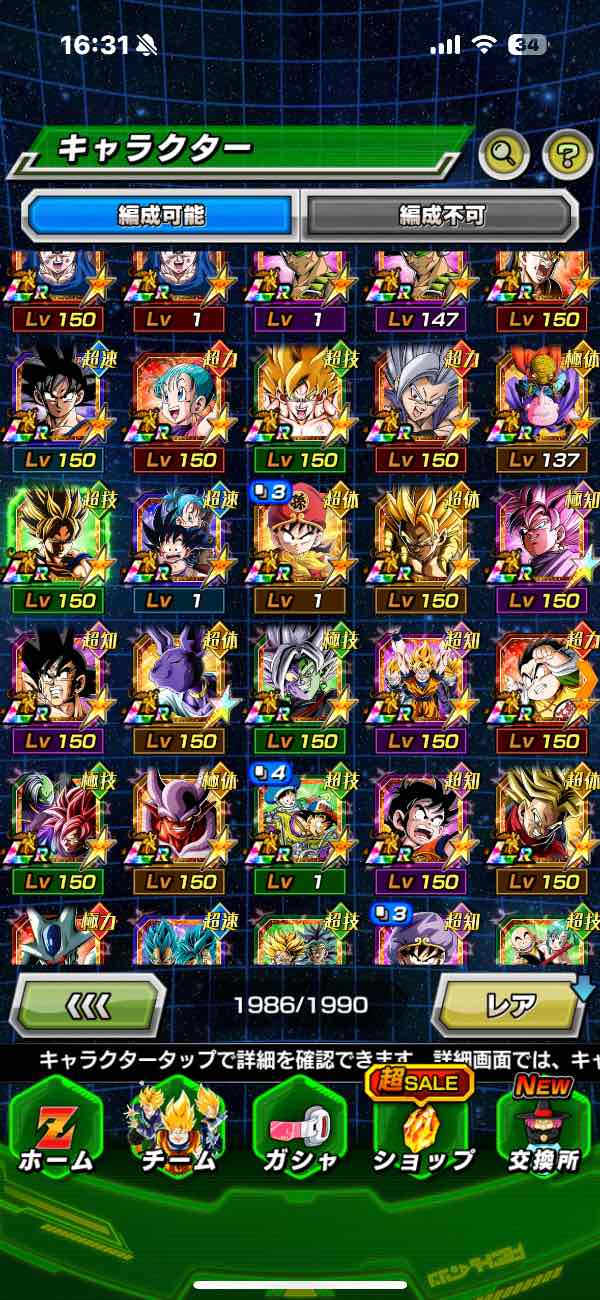
Task: Open the character search magnifier
Action: 504,153
